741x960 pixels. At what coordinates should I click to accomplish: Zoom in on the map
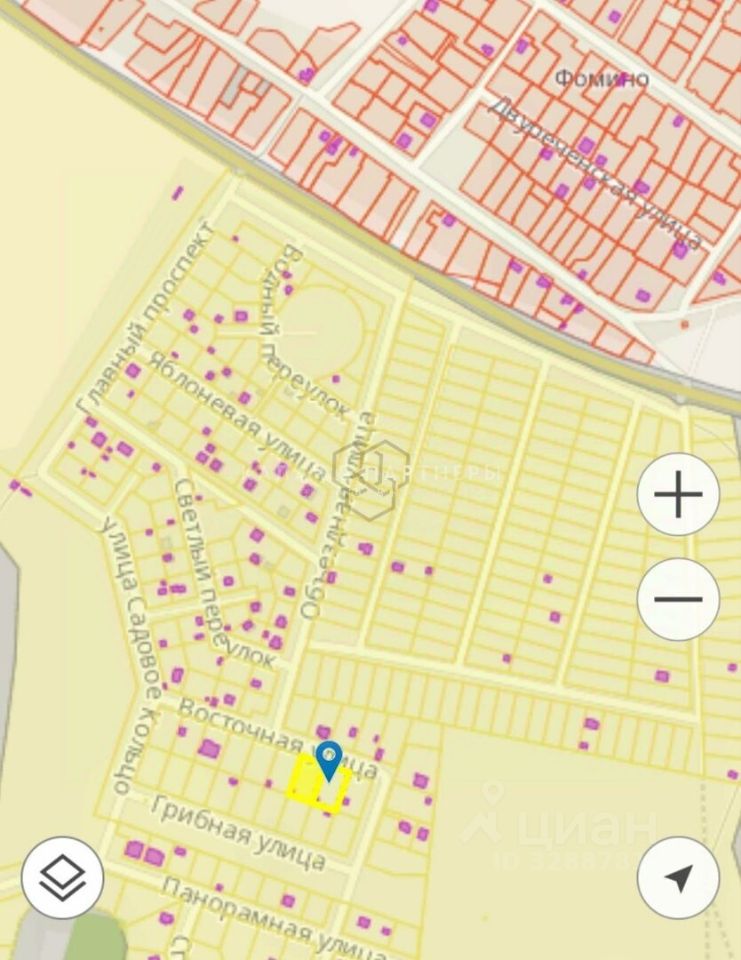click(x=678, y=494)
